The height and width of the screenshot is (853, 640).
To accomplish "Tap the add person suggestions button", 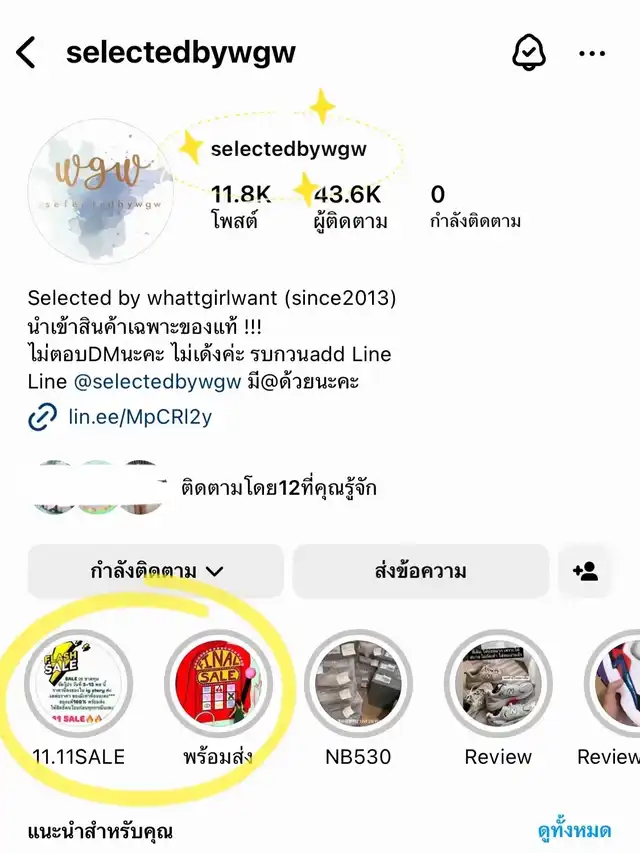I will [585, 571].
